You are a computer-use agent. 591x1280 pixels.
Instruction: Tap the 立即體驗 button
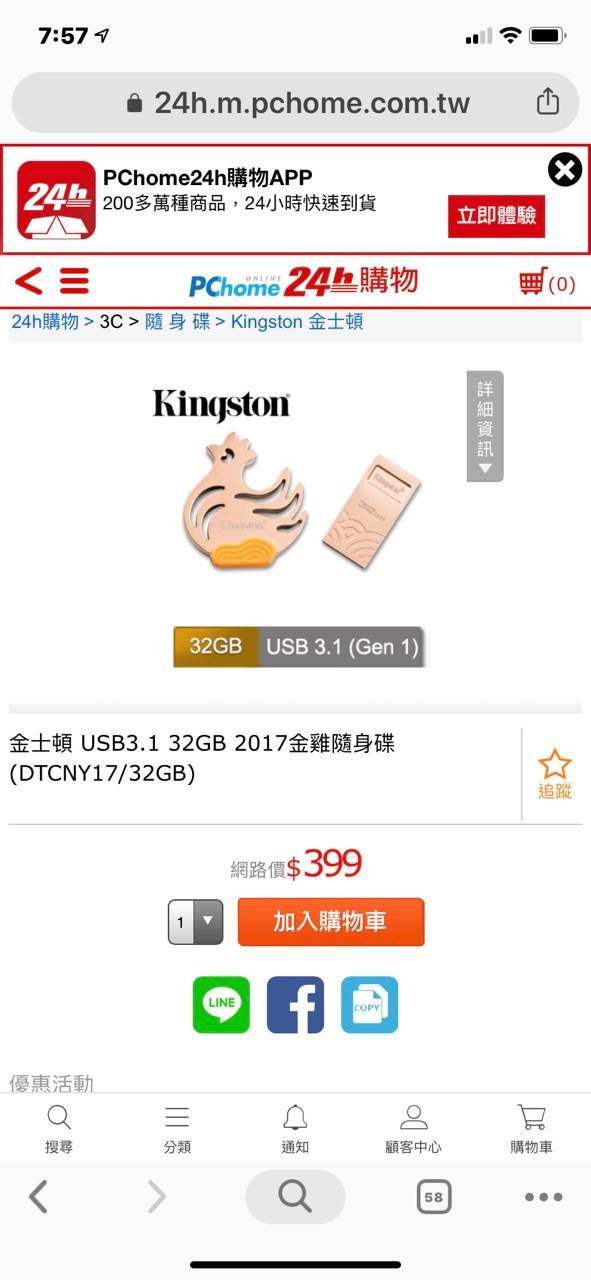496,215
